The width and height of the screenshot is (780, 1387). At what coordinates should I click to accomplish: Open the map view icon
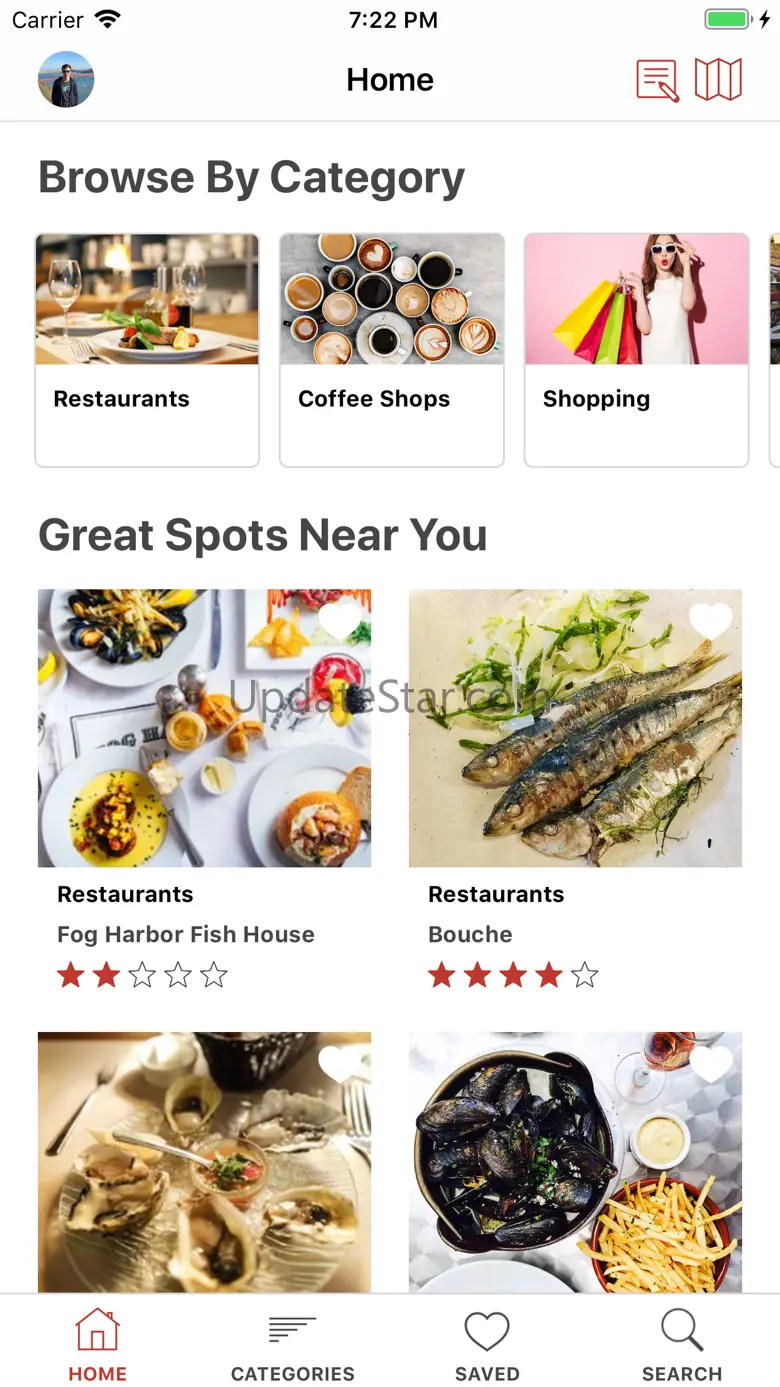tap(718, 79)
